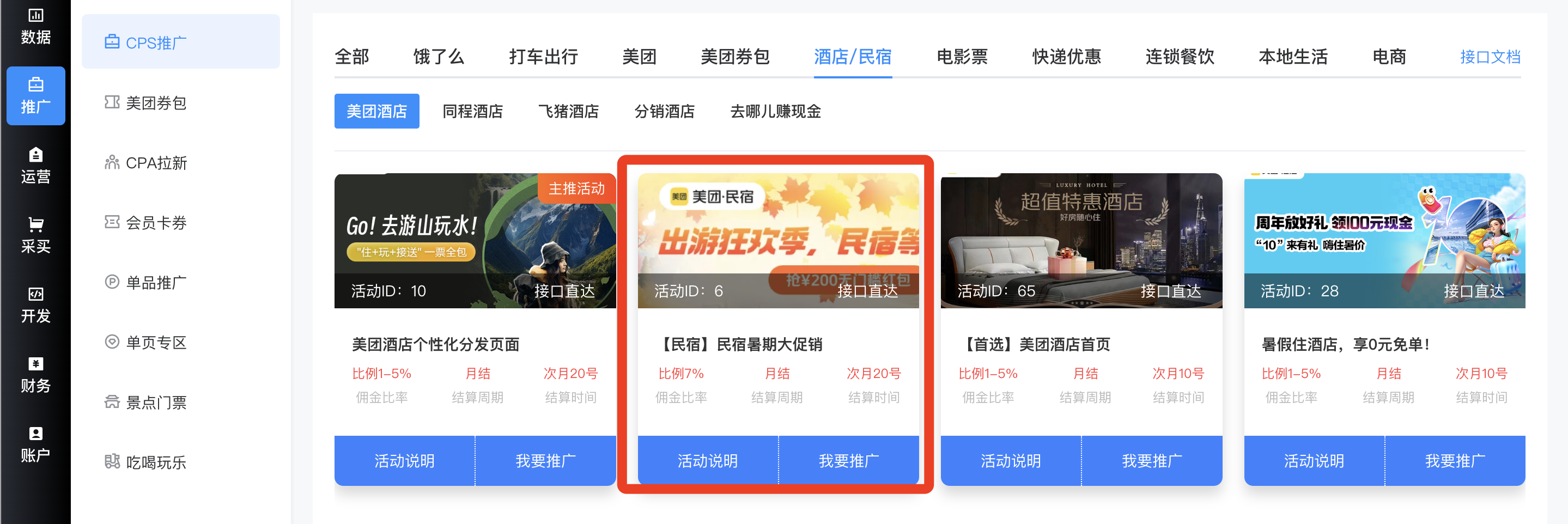Go to 会员卡券 menu item

pos(156,223)
